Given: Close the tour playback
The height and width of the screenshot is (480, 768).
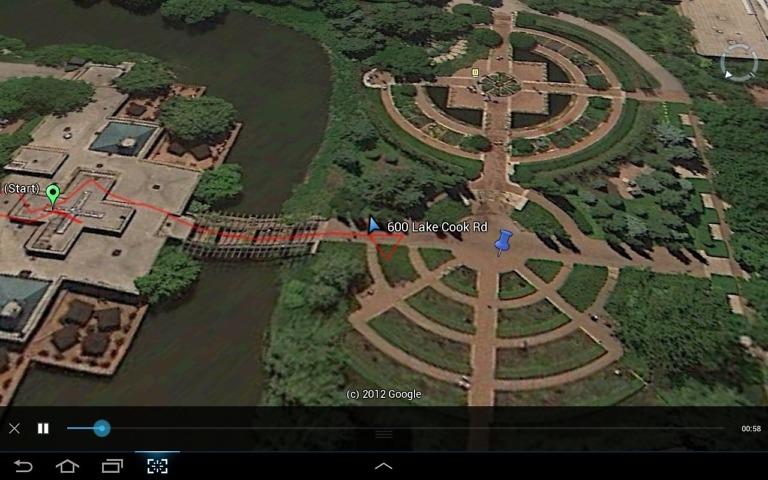Looking at the screenshot, I should coord(14,428).
